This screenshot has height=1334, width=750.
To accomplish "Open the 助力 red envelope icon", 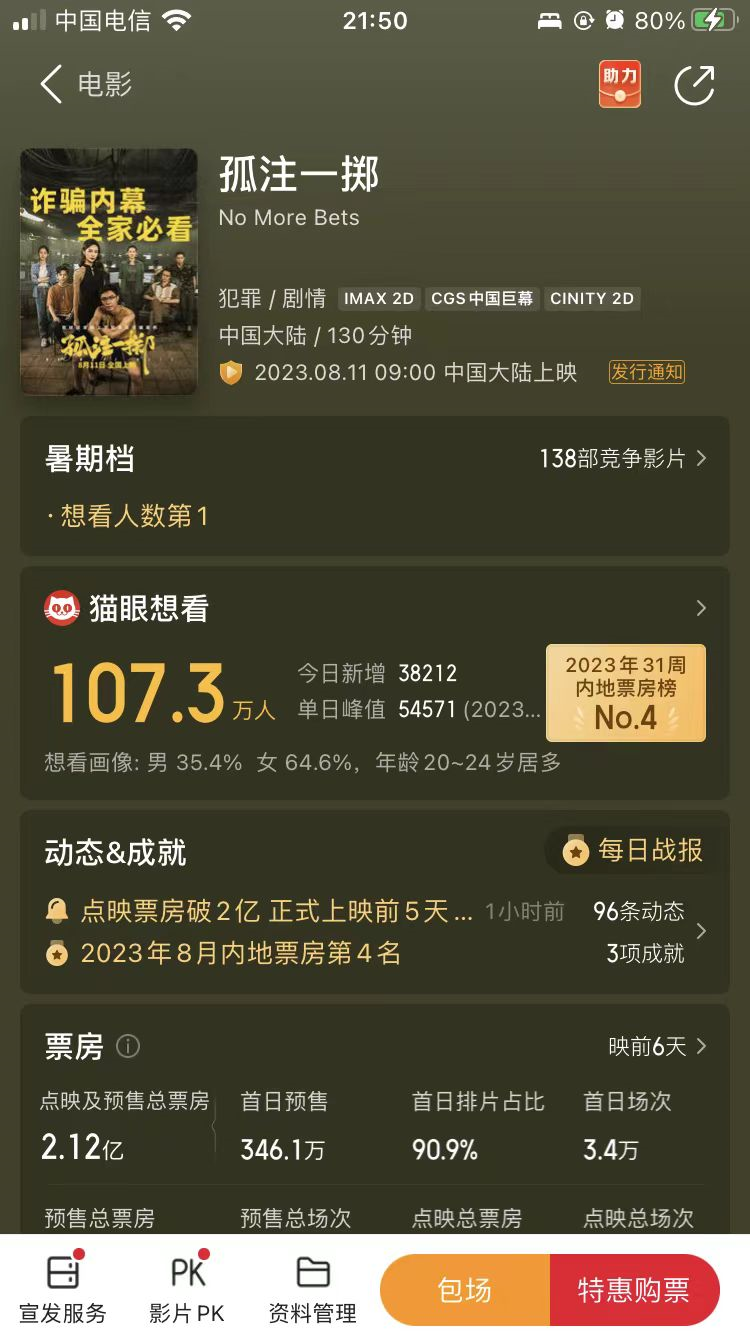I will [619, 84].
